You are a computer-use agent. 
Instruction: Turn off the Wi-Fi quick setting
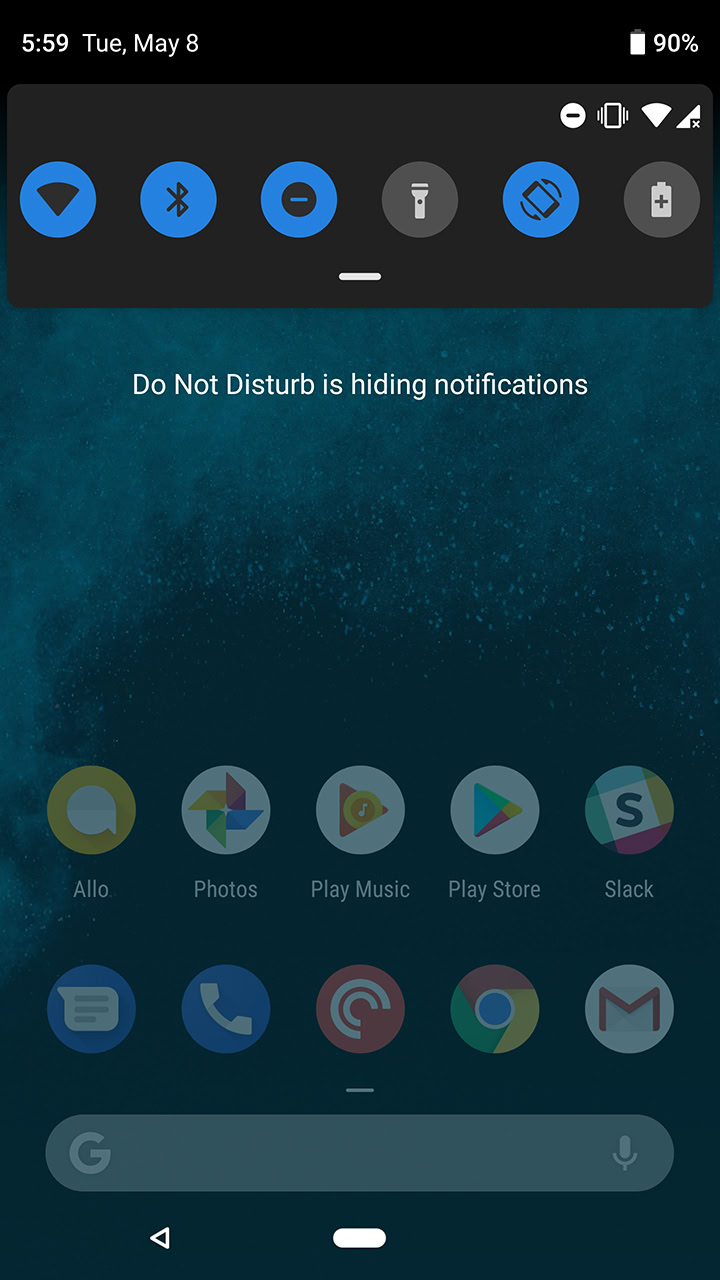(x=58, y=200)
